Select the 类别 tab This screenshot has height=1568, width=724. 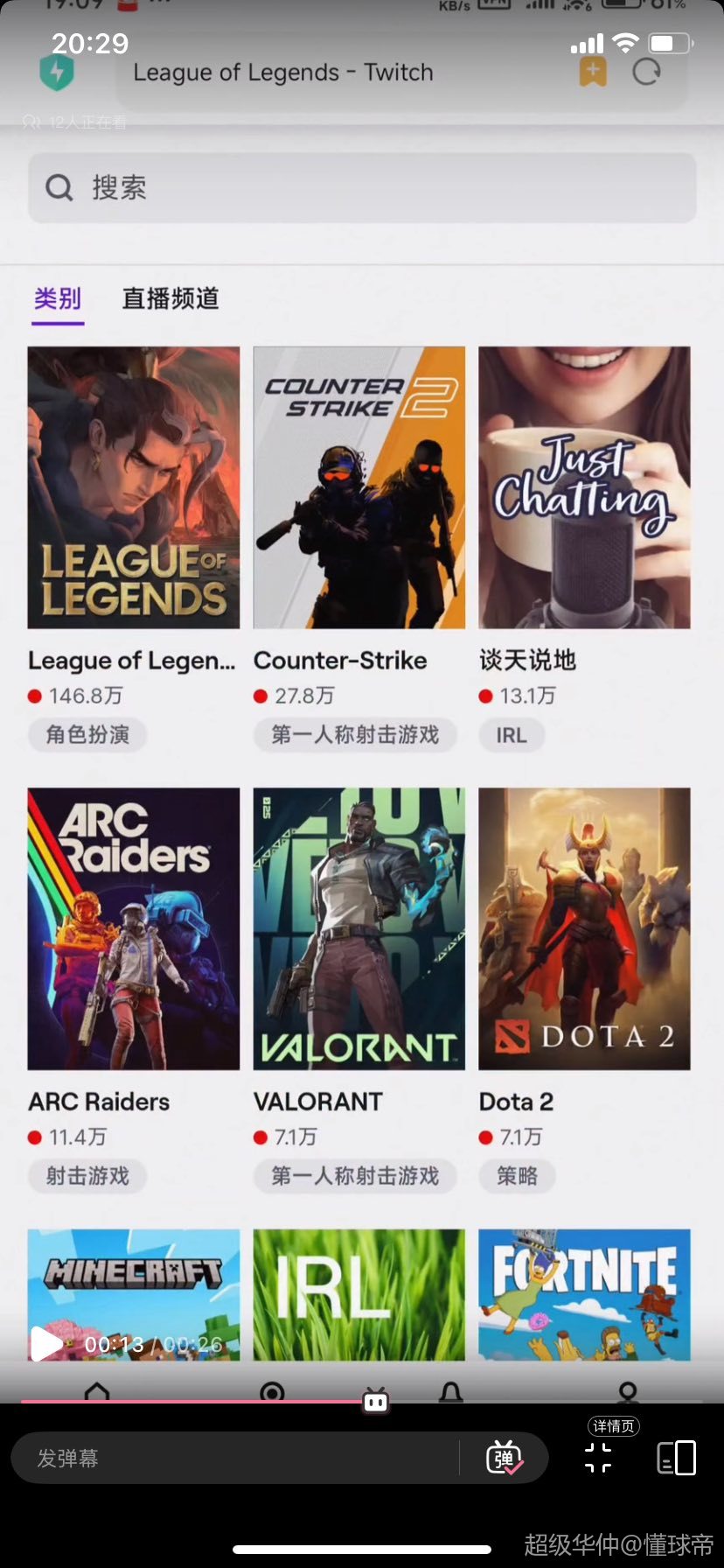(x=58, y=298)
